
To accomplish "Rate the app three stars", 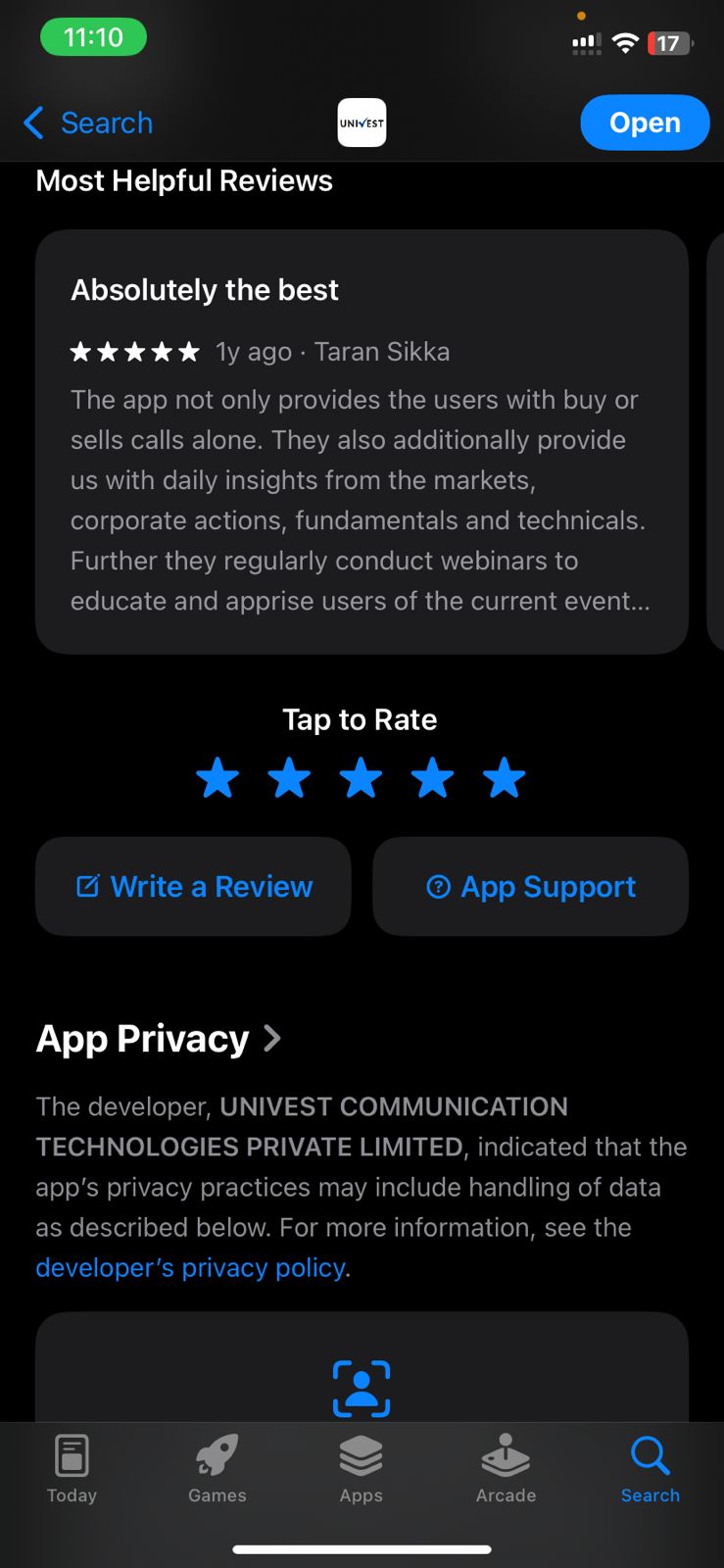I will pyautogui.click(x=362, y=778).
